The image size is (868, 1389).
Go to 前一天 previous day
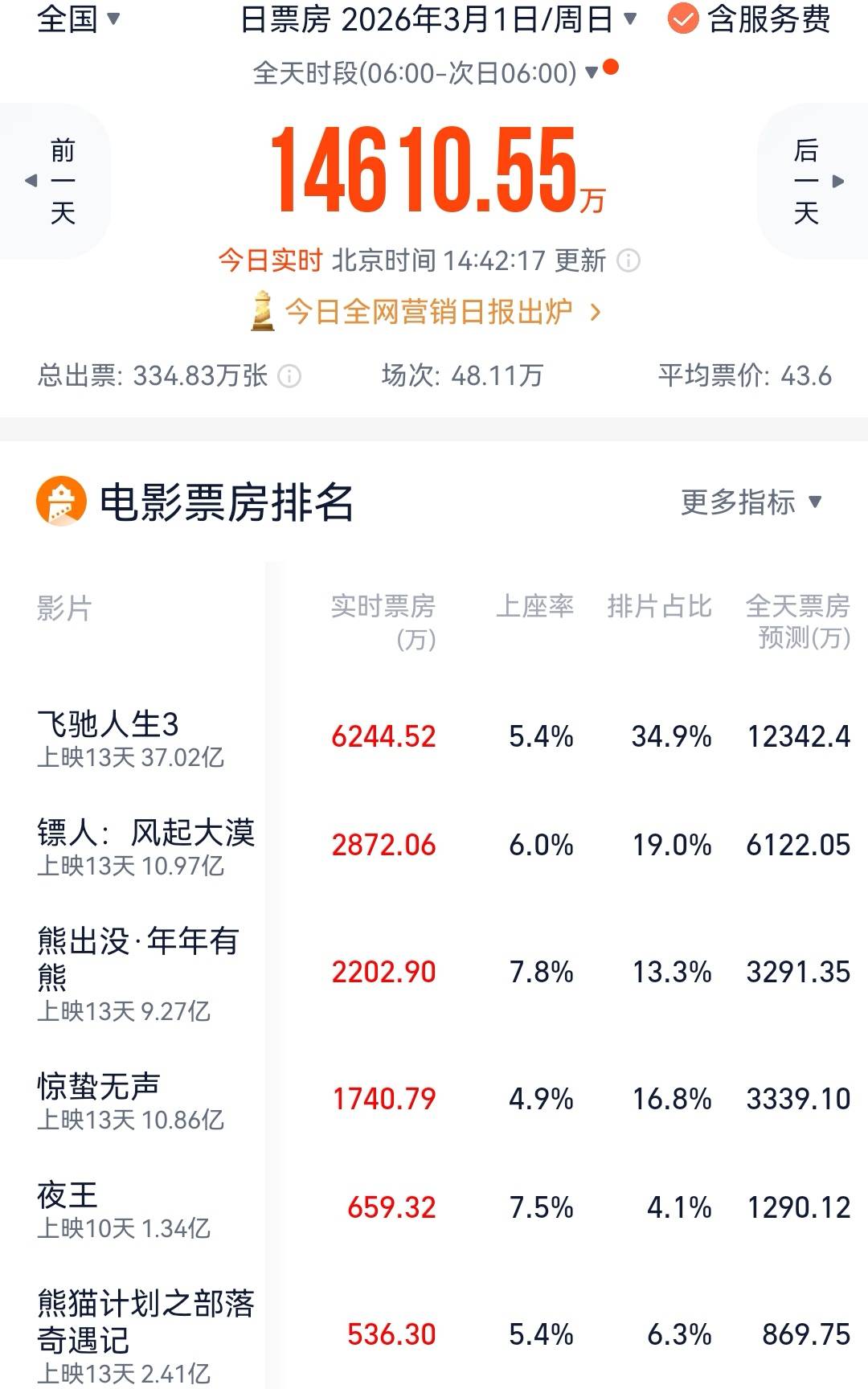55,181
